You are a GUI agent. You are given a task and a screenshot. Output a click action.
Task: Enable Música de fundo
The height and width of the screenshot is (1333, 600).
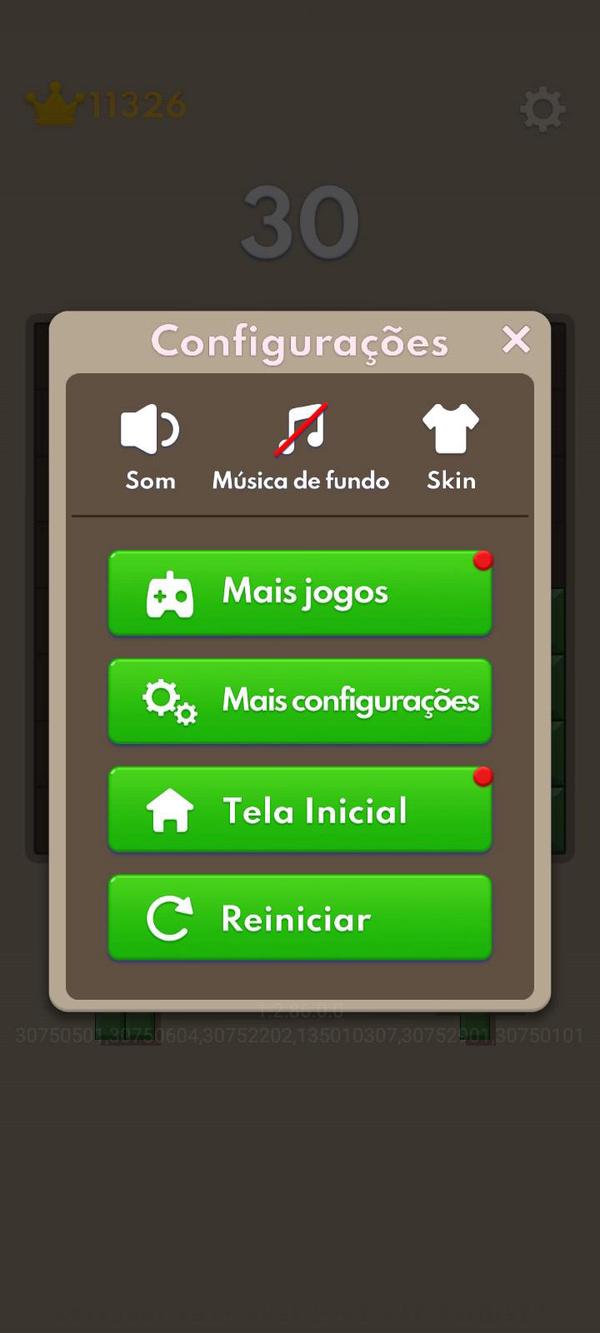point(301,446)
